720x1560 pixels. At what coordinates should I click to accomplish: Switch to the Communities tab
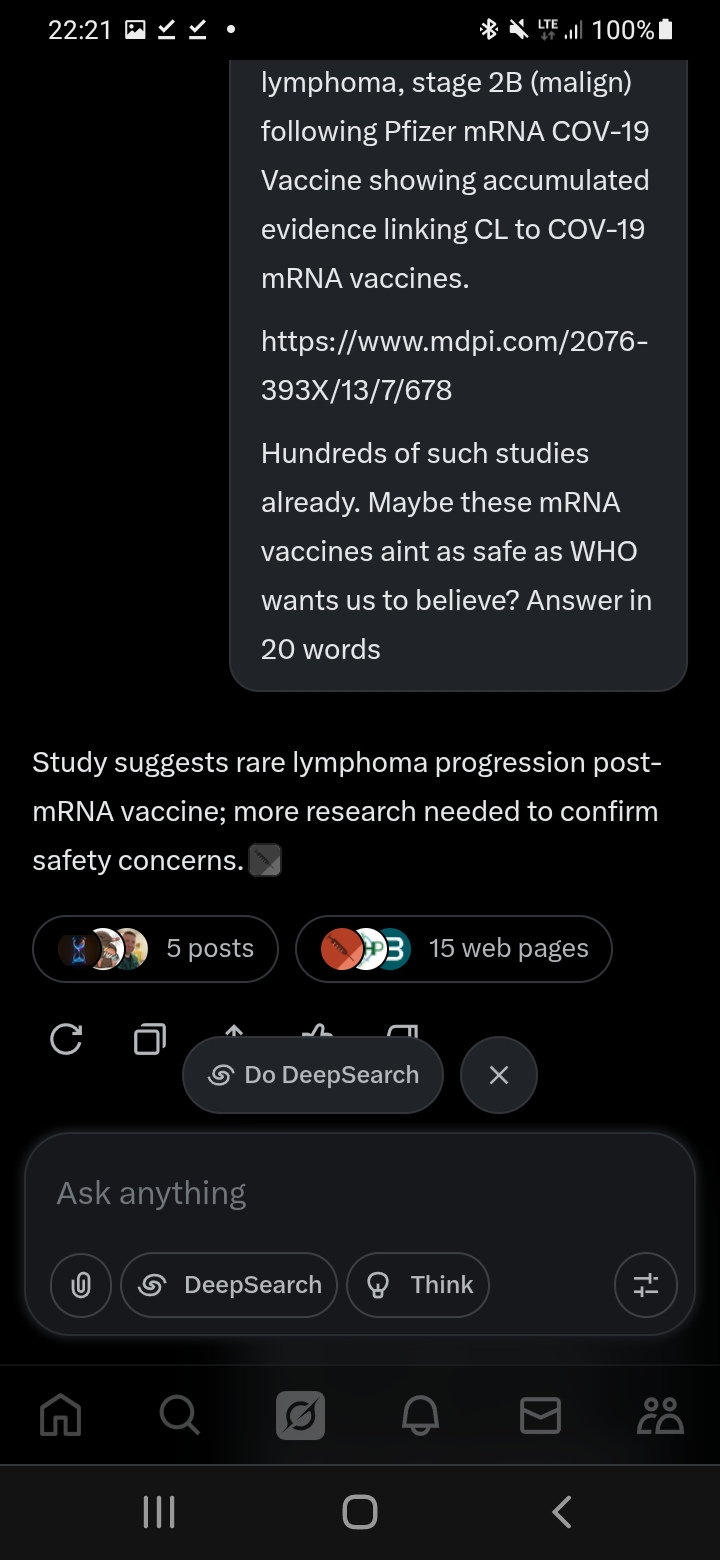pyautogui.click(x=660, y=1415)
